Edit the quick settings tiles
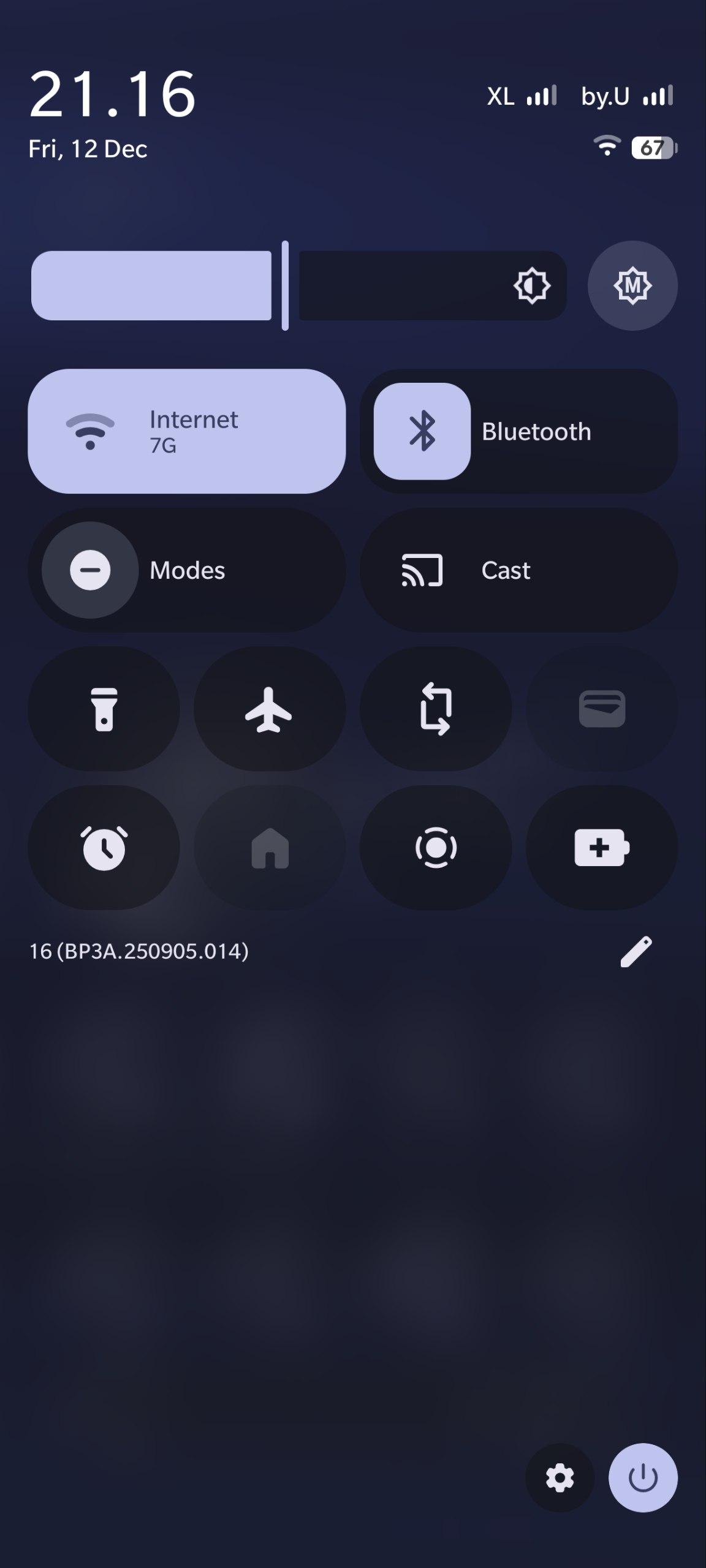The height and width of the screenshot is (1568, 706). [x=636, y=951]
